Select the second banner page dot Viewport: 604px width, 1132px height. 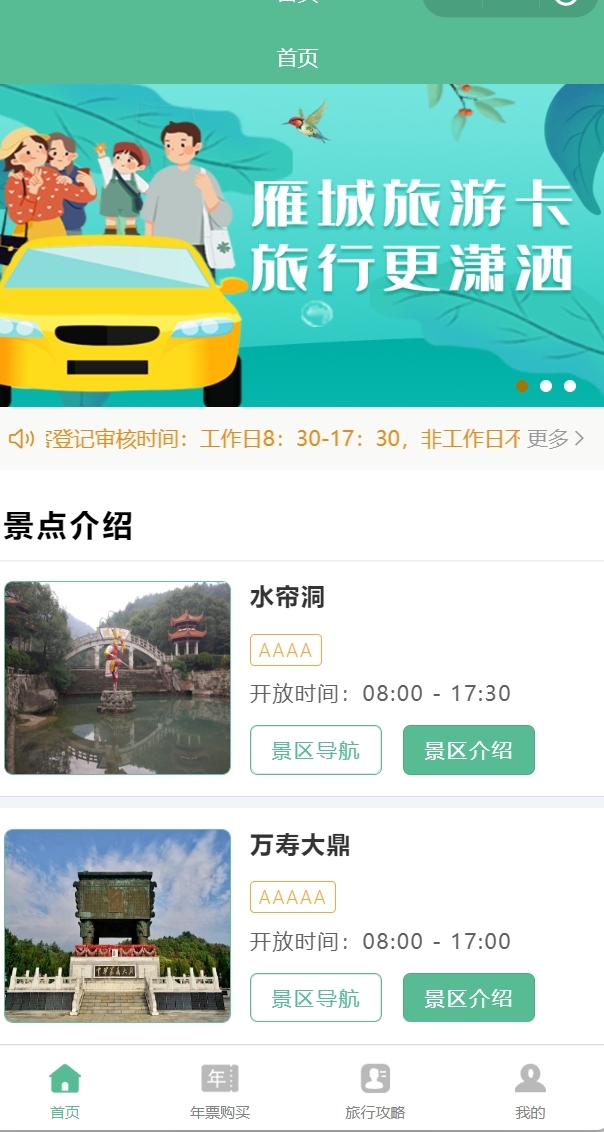tap(546, 386)
